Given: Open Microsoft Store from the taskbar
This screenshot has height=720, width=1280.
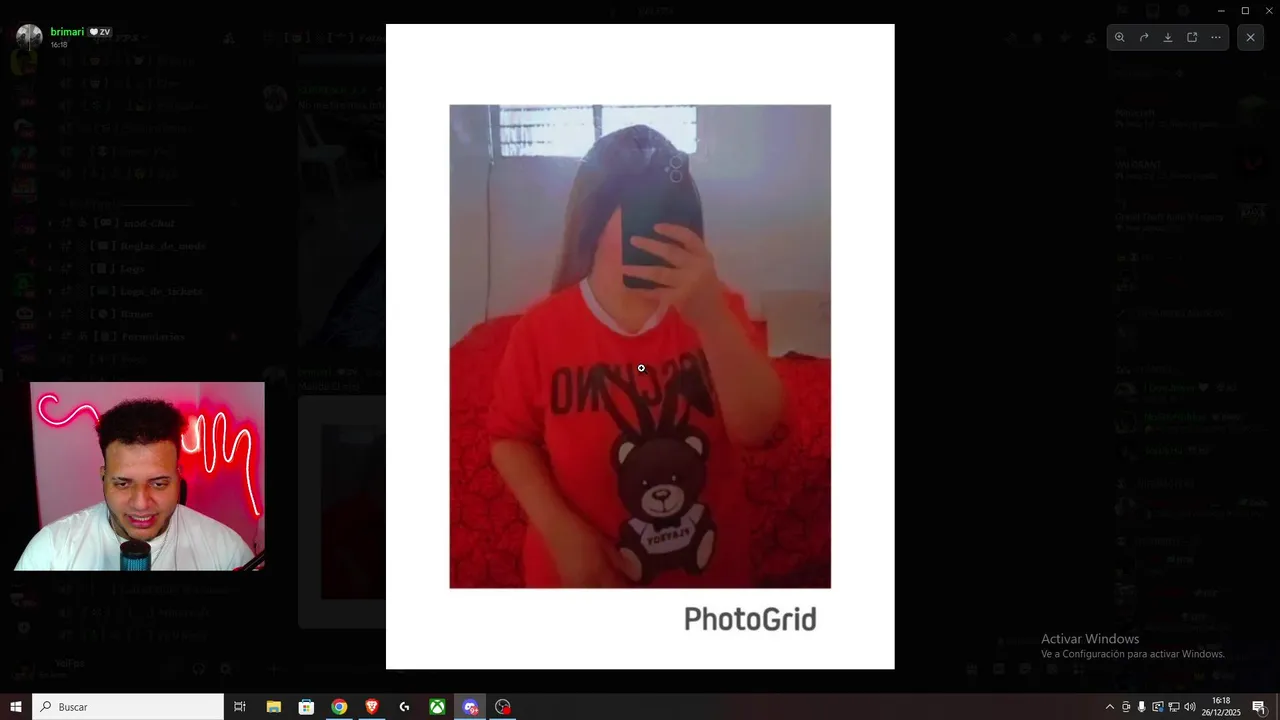Looking at the screenshot, I should (306, 707).
